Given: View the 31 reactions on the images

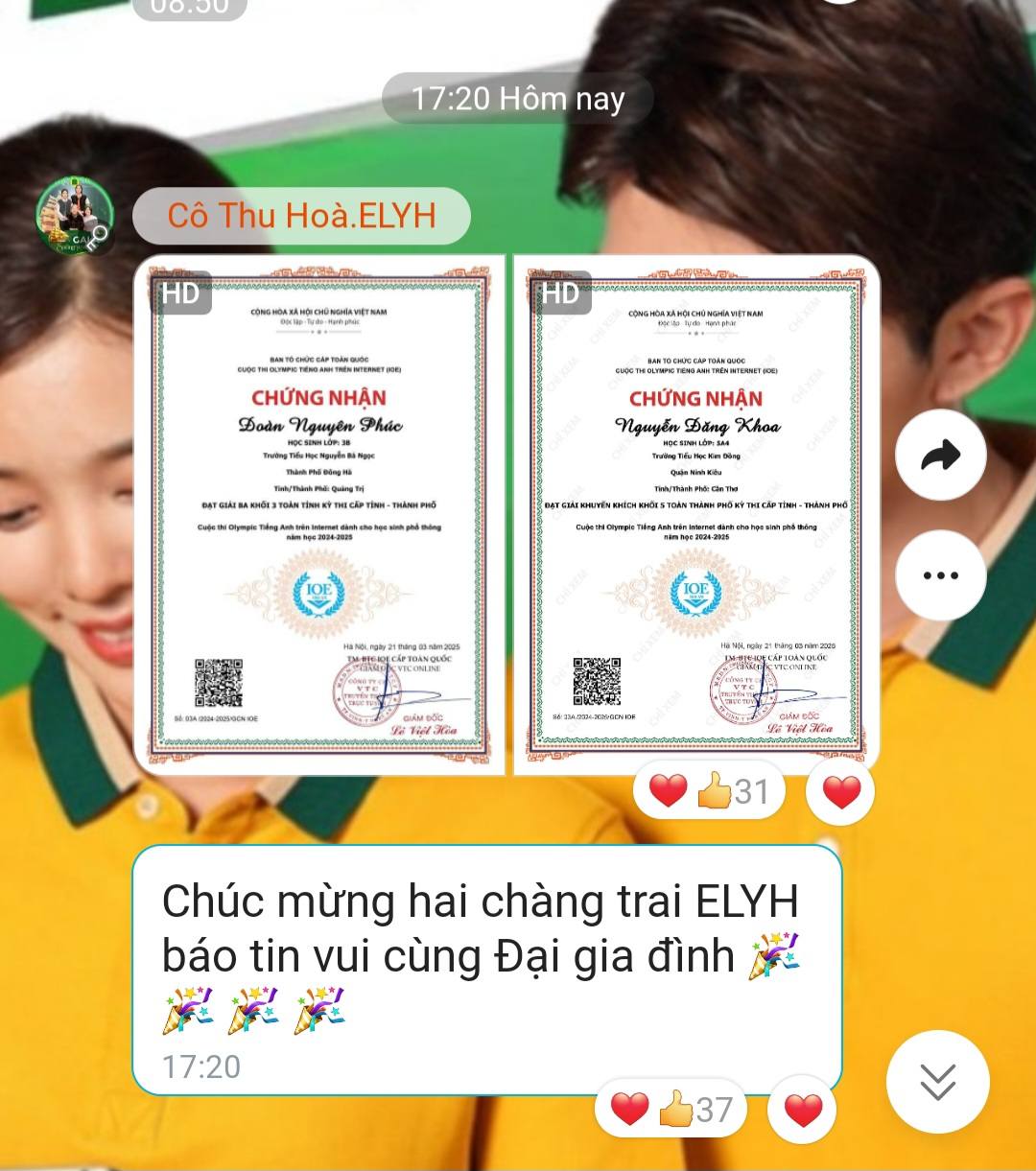Looking at the screenshot, I should [710, 792].
